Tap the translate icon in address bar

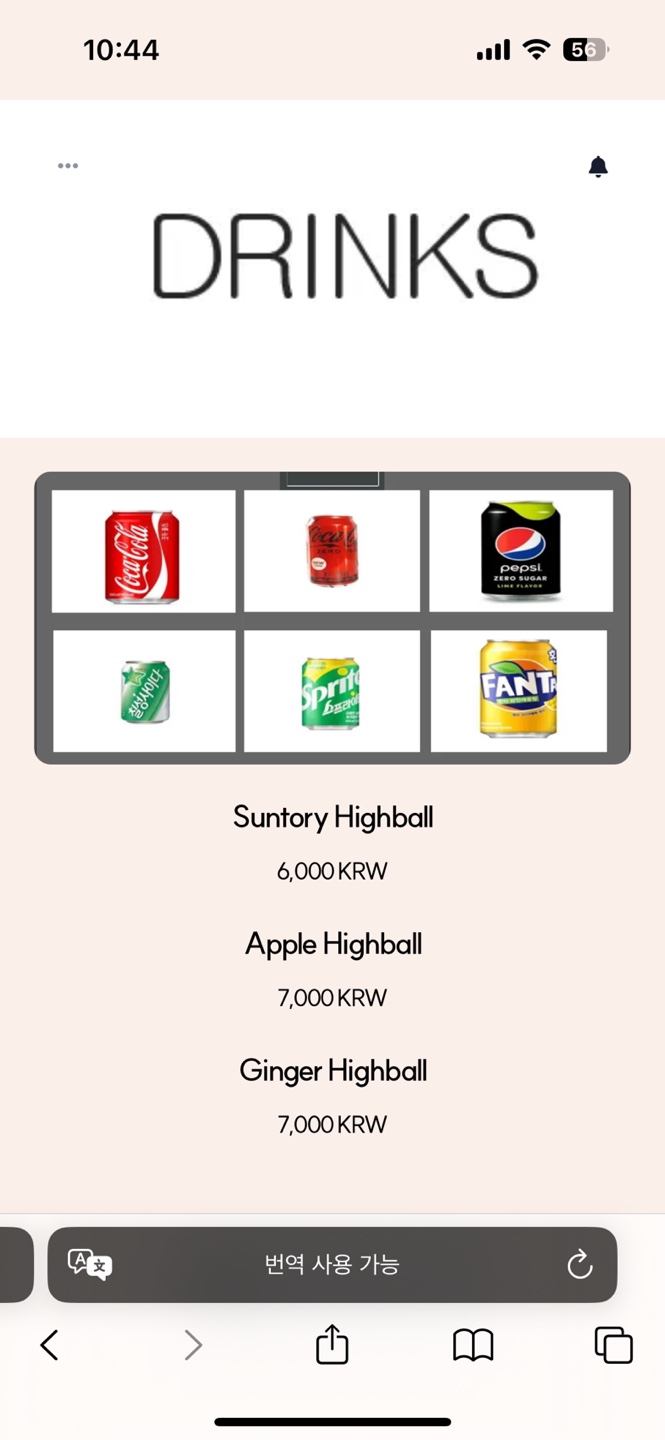(90, 1264)
